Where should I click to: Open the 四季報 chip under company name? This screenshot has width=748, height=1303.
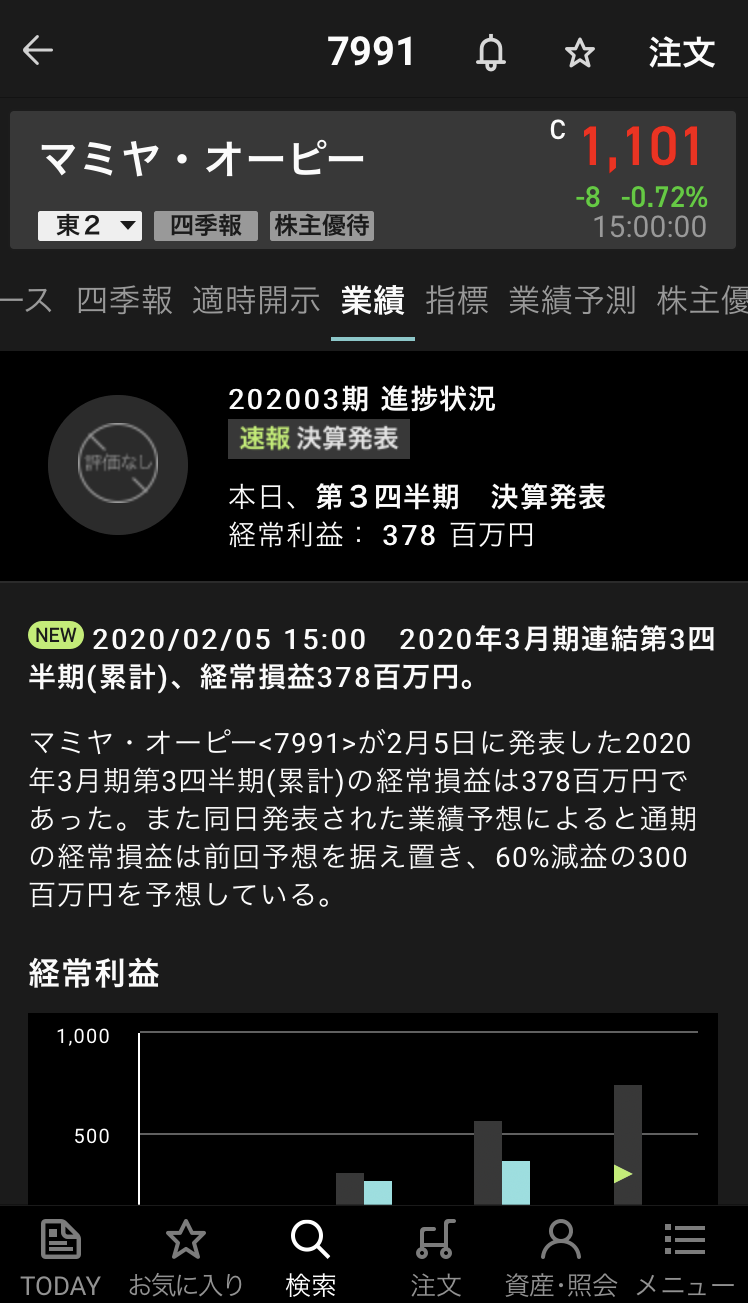[x=206, y=226]
